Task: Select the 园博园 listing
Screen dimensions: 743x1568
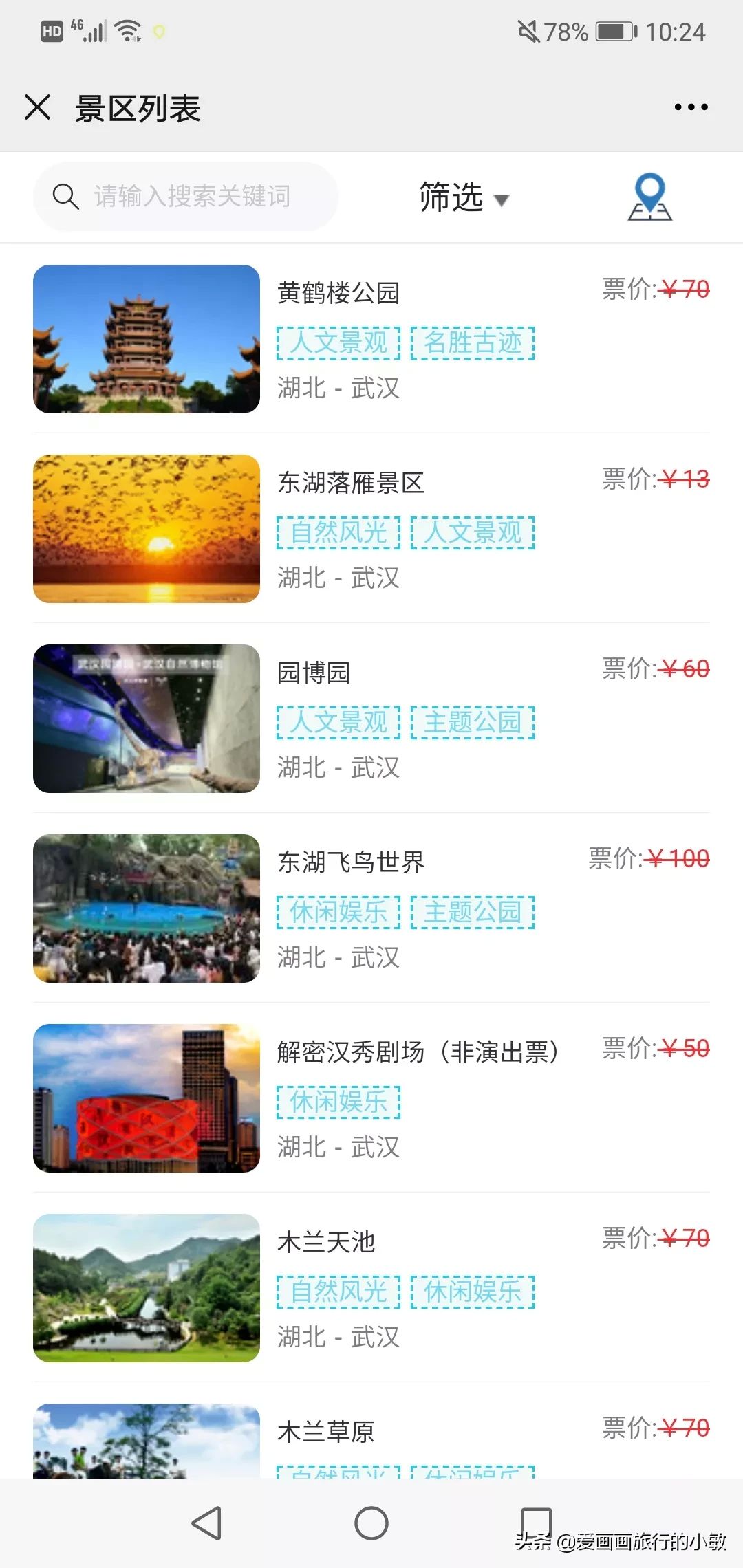Action: [314, 673]
